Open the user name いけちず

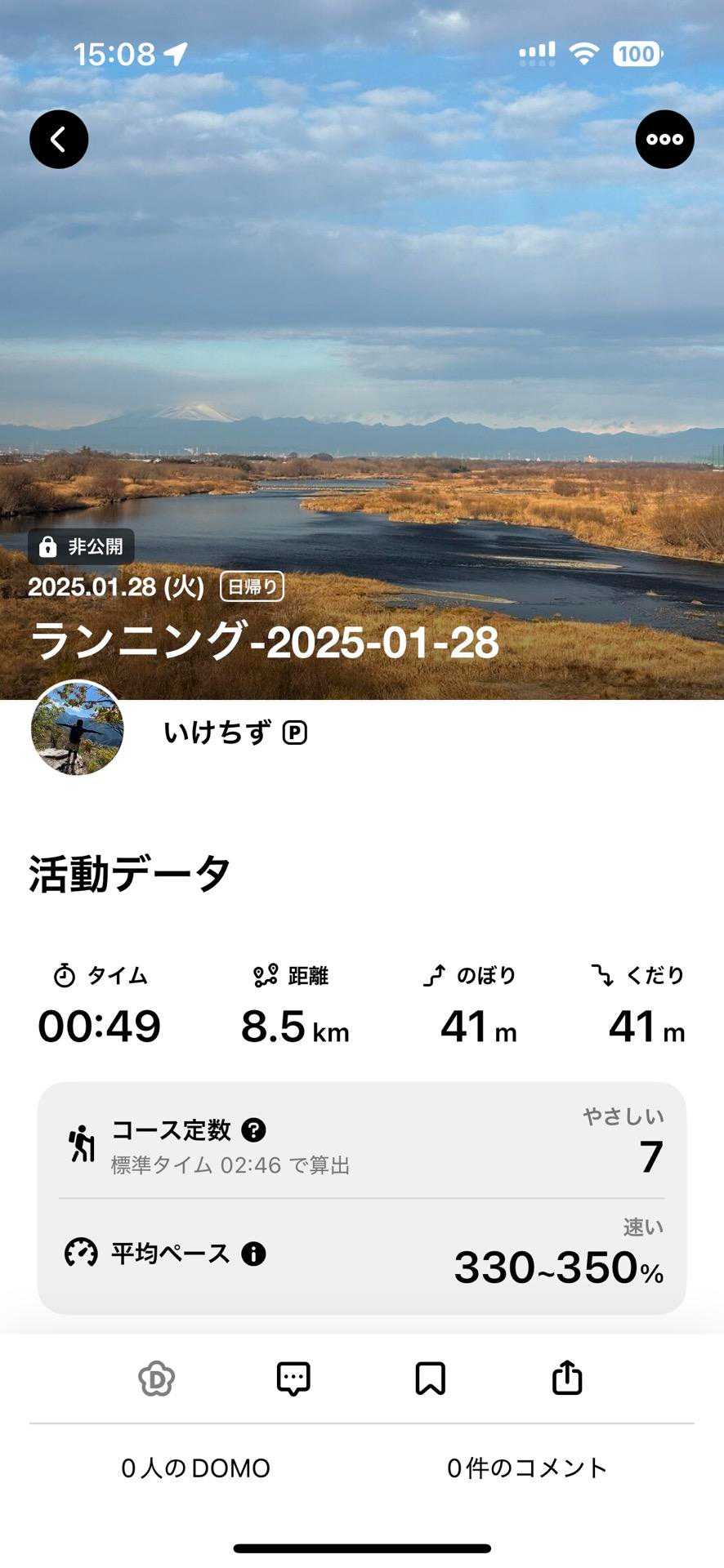217,733
